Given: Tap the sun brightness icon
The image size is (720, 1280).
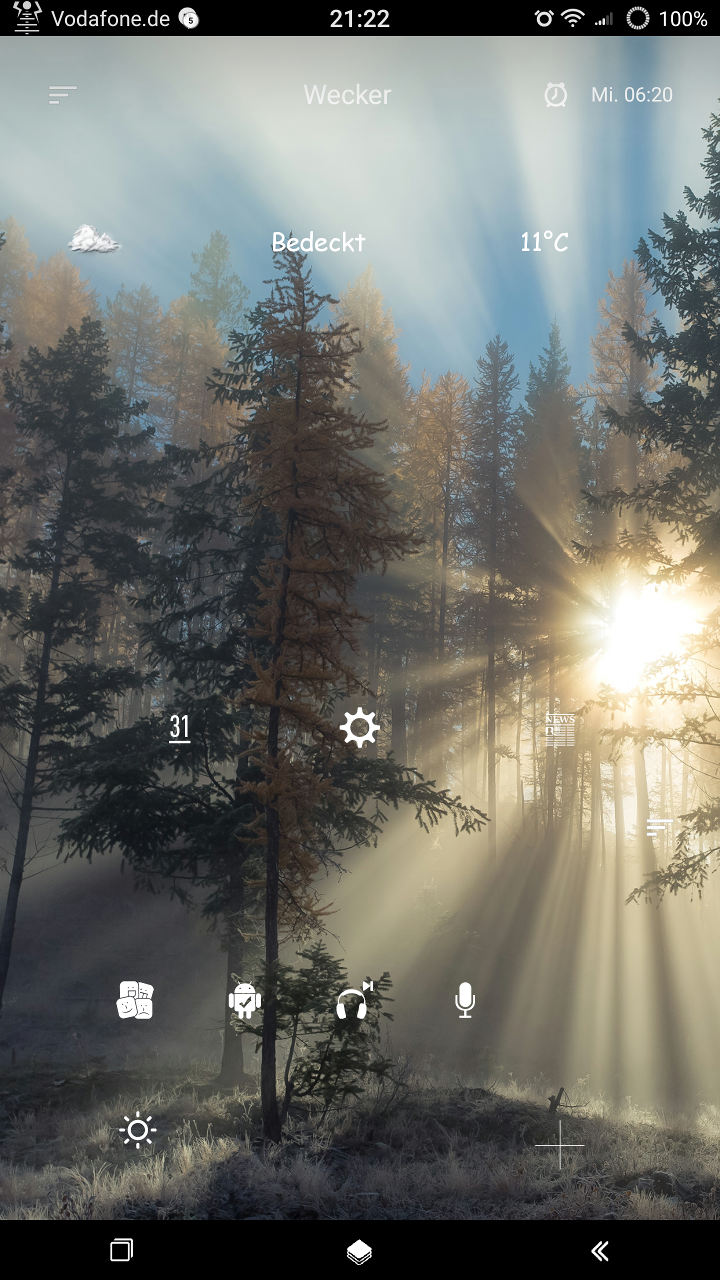Looking at the screenshot, I should coord(137,1131).
